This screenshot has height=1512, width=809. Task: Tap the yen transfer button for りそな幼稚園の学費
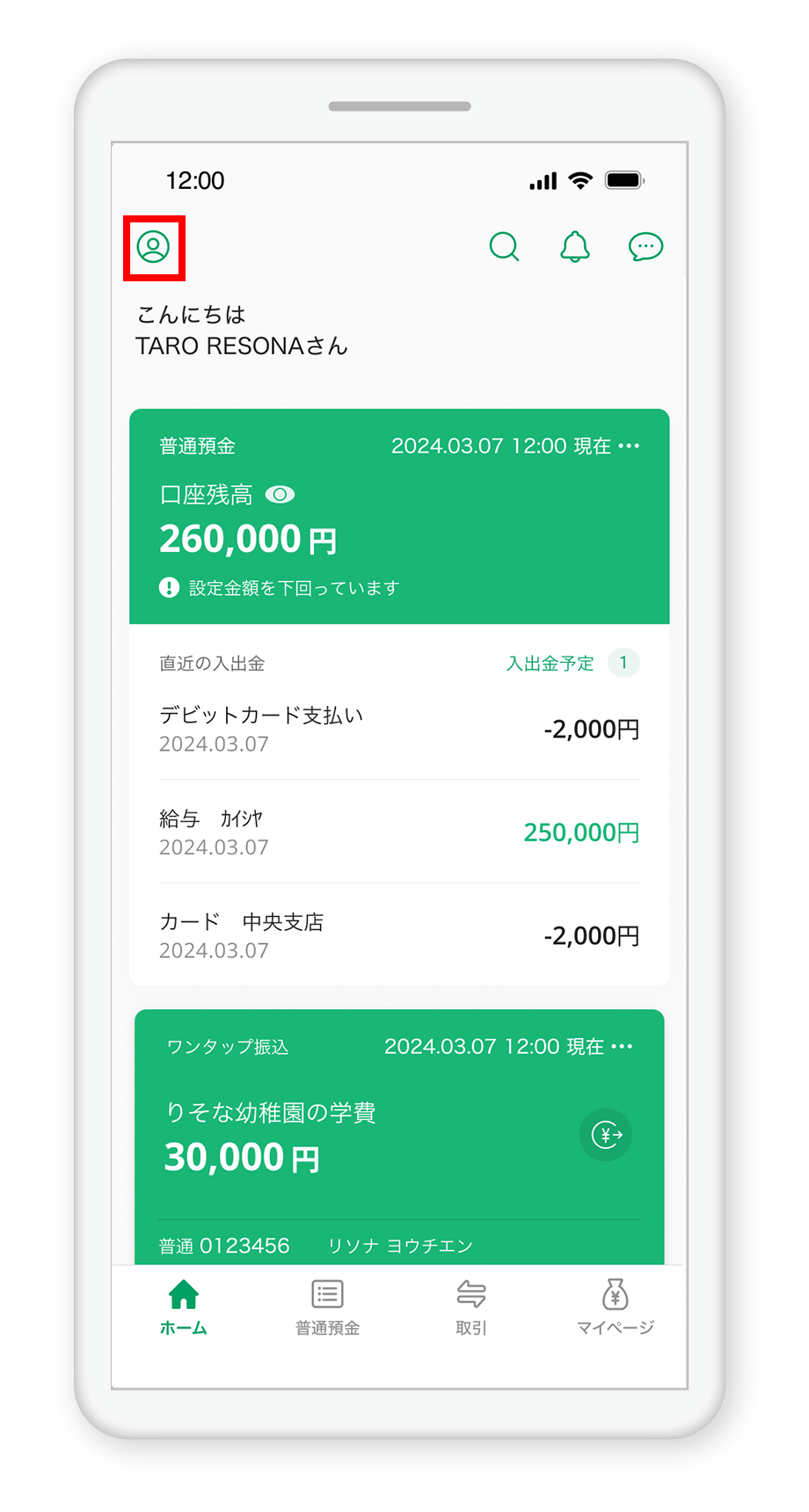606,1135
